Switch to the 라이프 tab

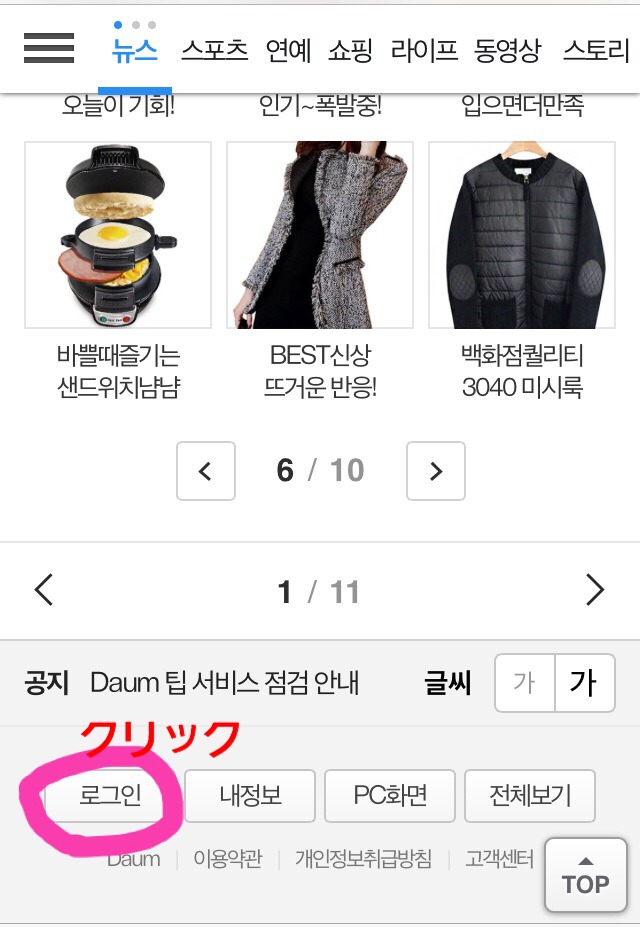click(x=424, y=50)
